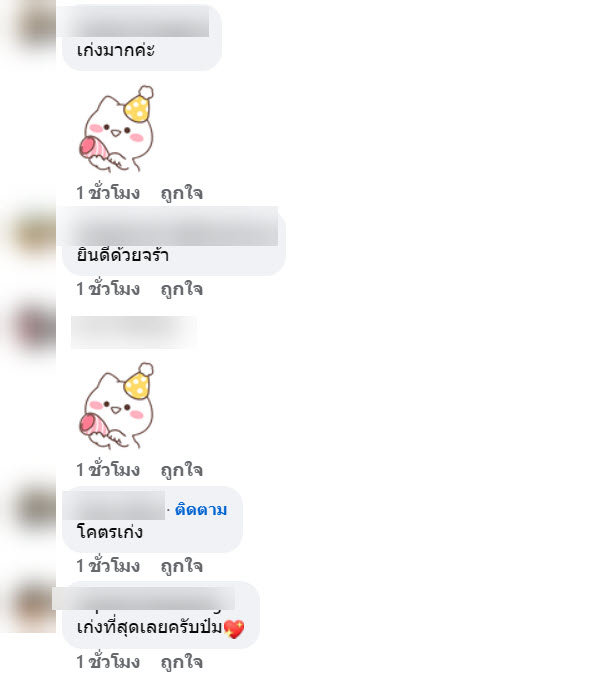Viewport: 614px width, 676px height.
Task: Like the comment ยินดีด้วยจร้า
Action: [181, 289]
